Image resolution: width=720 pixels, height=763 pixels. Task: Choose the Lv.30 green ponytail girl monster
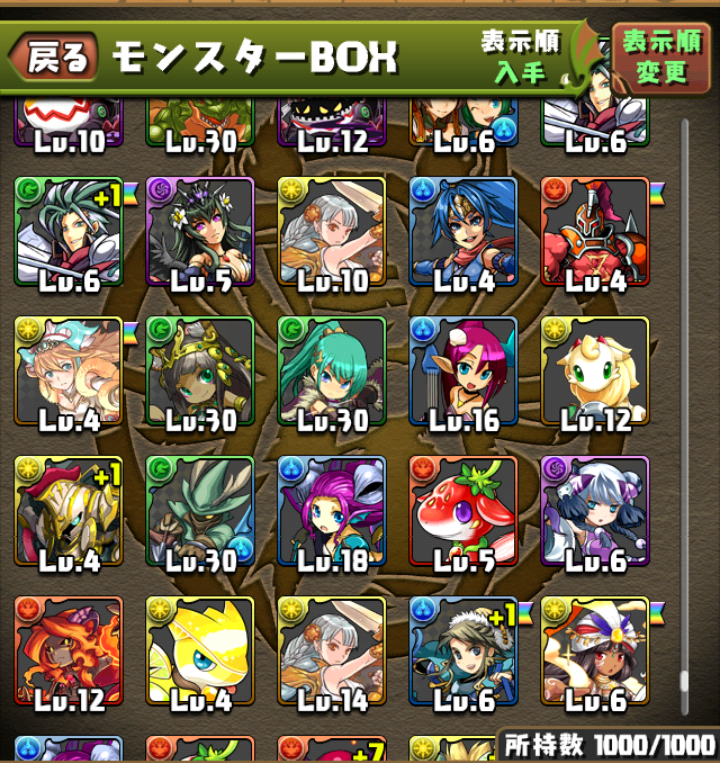coord(332,372)
